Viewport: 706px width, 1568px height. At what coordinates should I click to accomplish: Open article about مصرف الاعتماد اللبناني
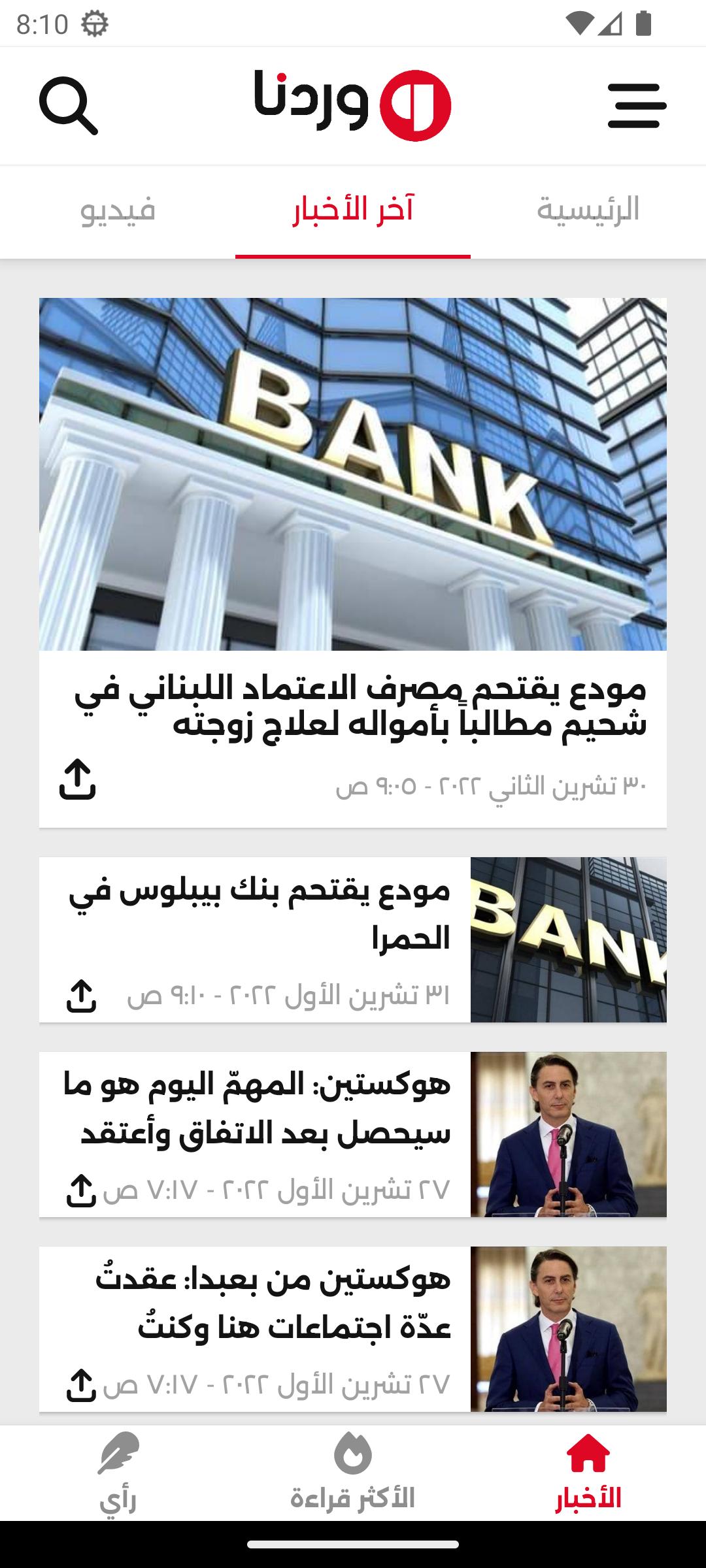(x=360, y=706)
